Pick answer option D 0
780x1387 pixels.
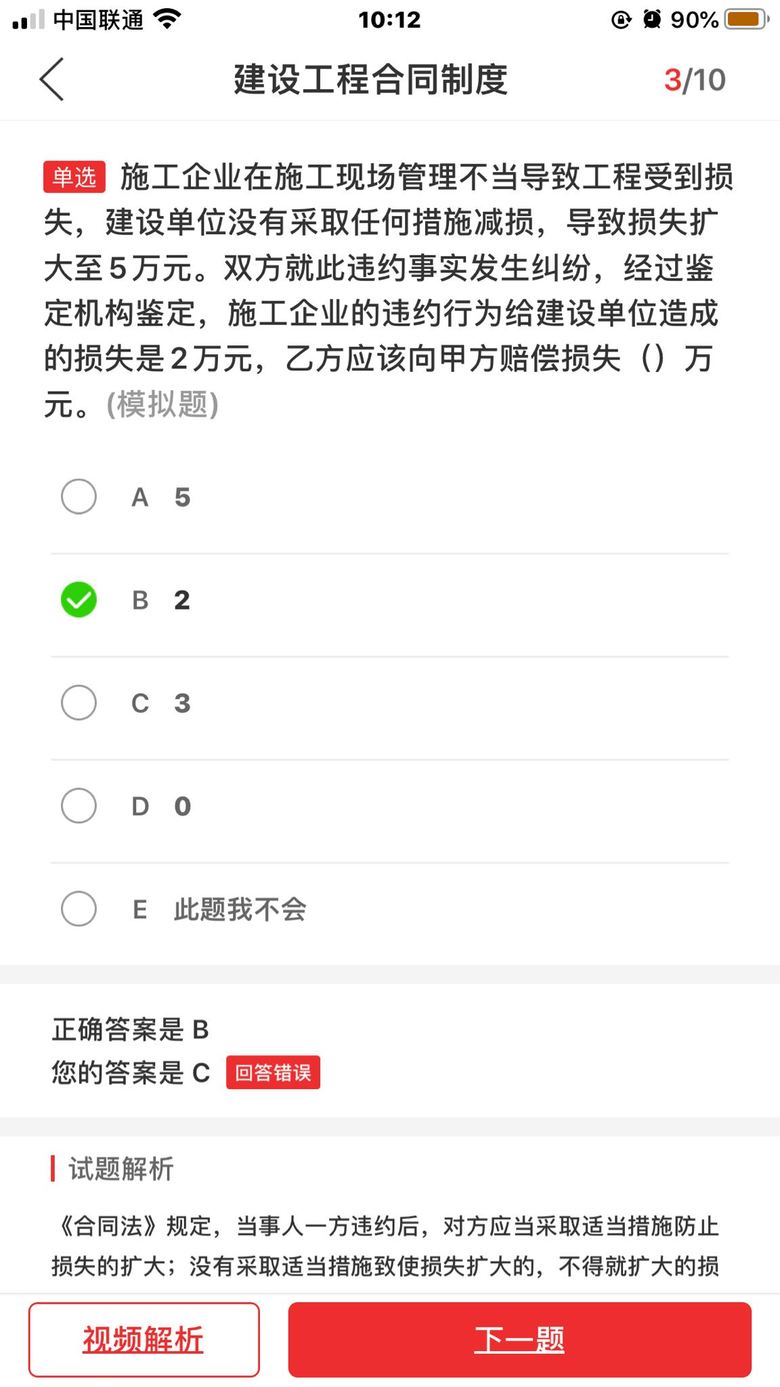coord(79,806)
